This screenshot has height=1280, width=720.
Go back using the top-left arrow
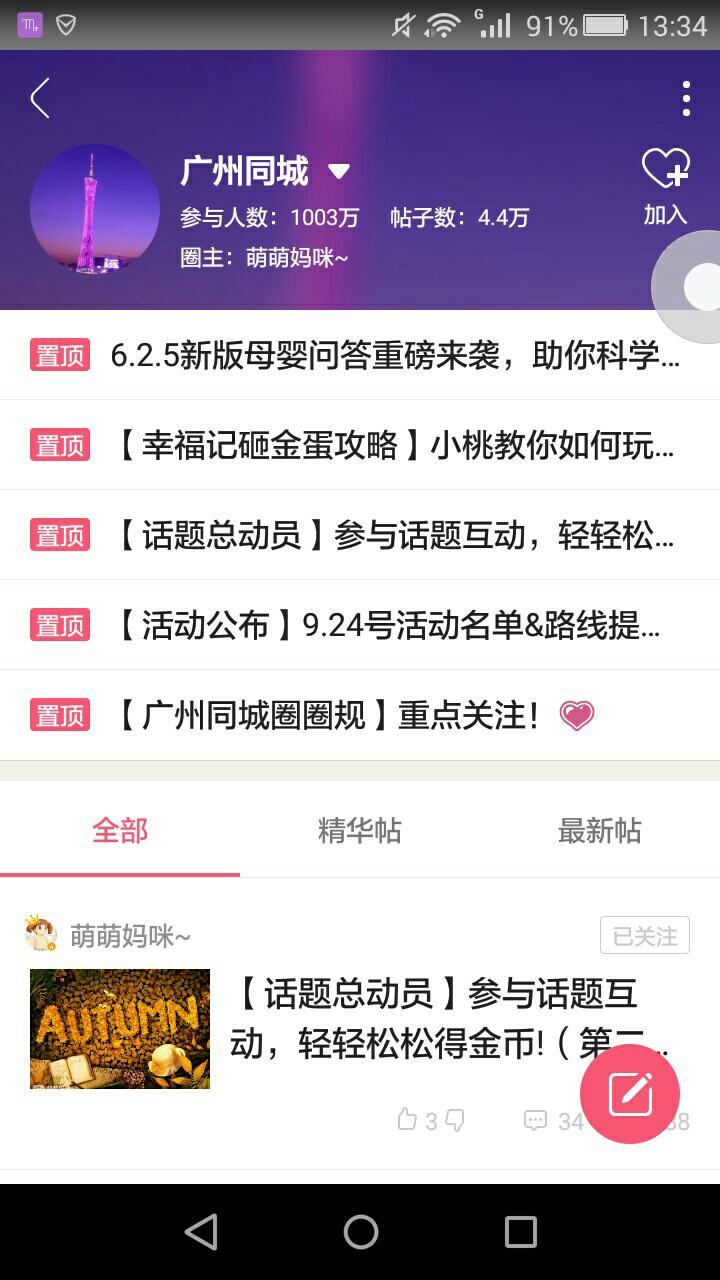pos(40,99)
